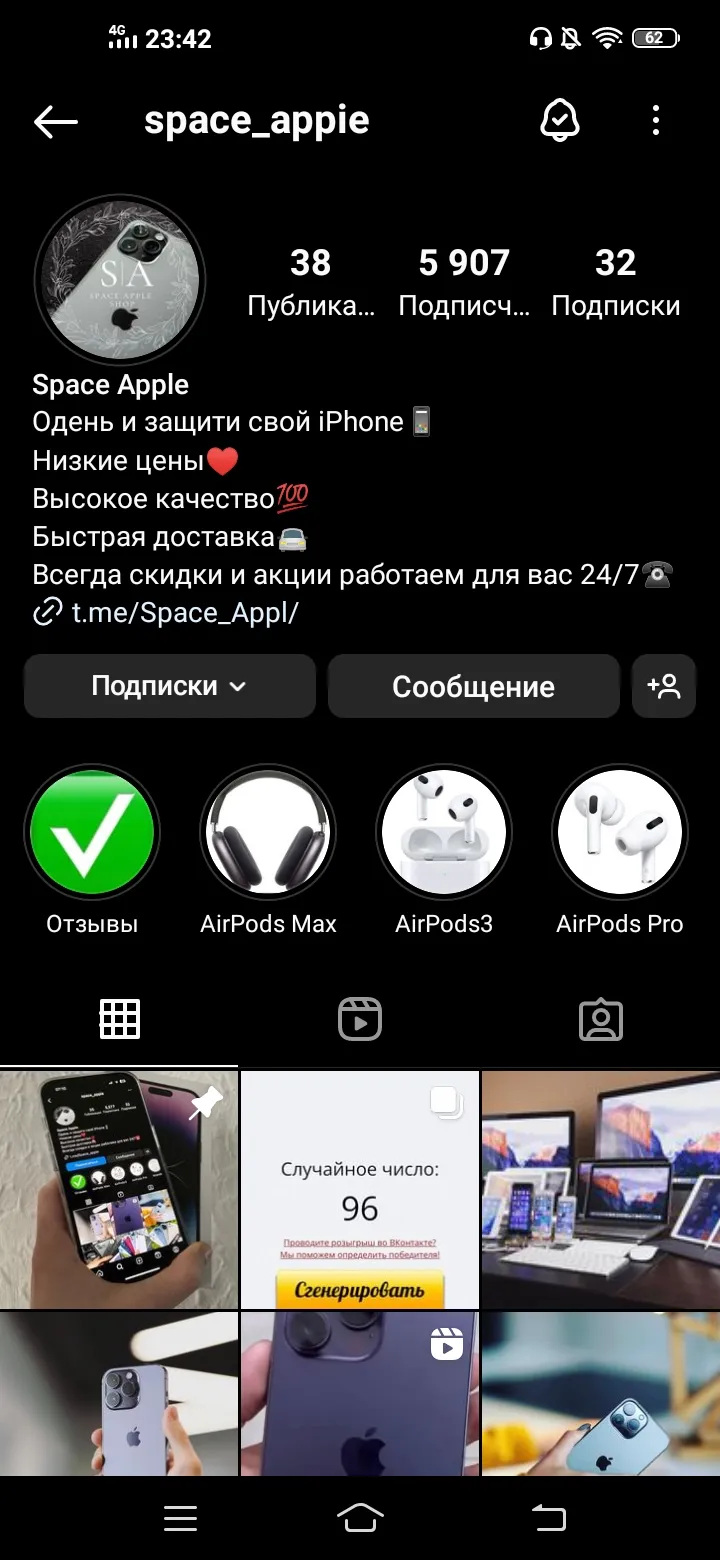The width and height of the screenshot is (720, 1560).
Task: Tap the system home button
Action: (x=360, y=1518)
